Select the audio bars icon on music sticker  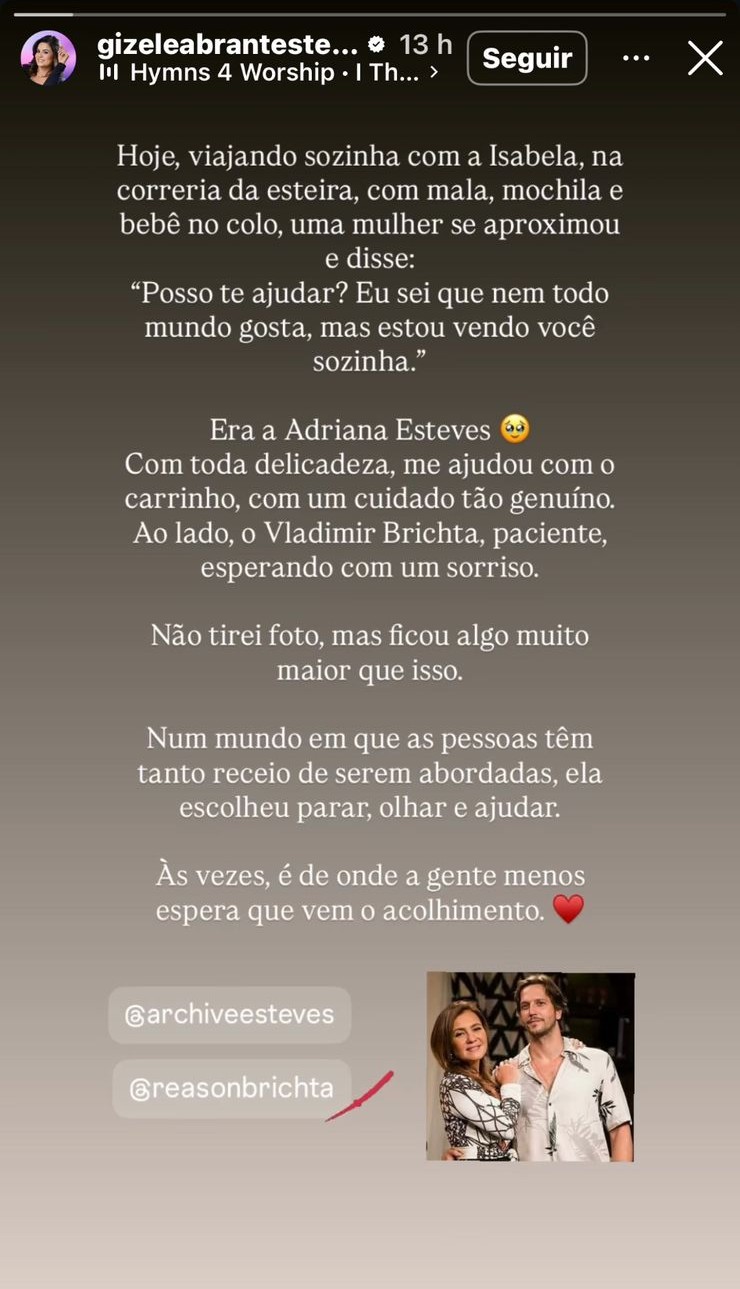[x=110, y=72]
